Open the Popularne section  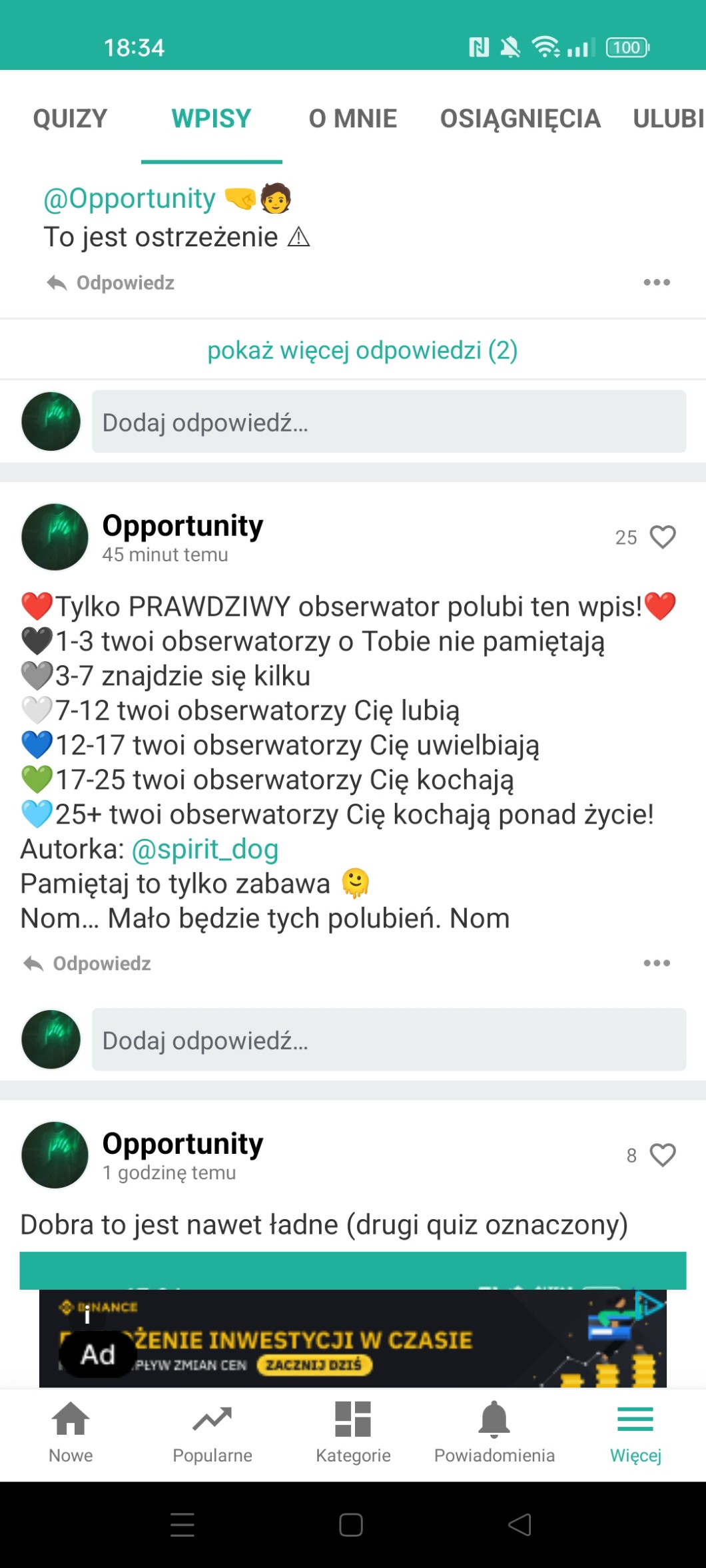point(212,1432)
